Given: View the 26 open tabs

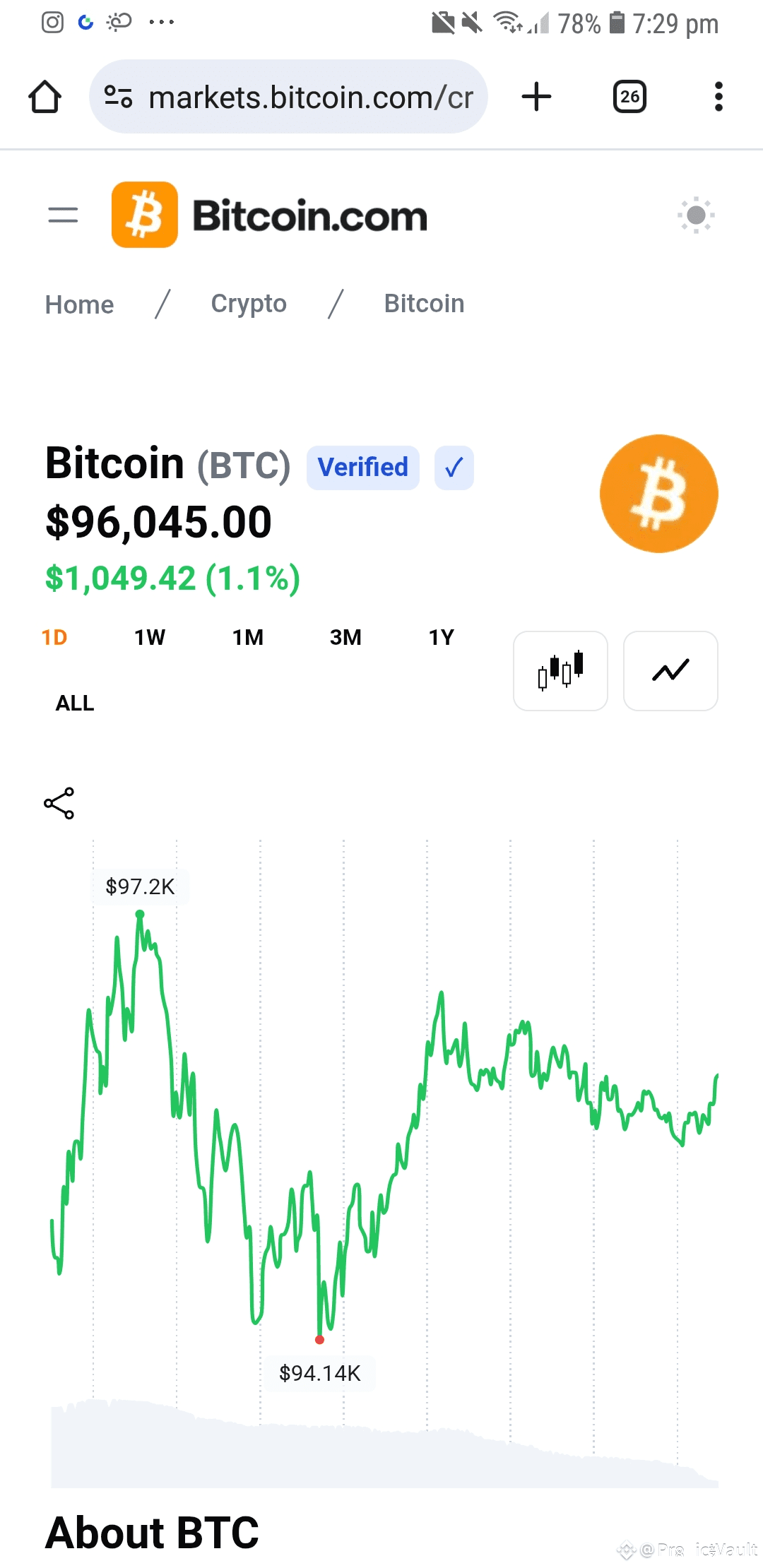Looking at the screenshot, I should pyautogui.click(x=629, y=97).
